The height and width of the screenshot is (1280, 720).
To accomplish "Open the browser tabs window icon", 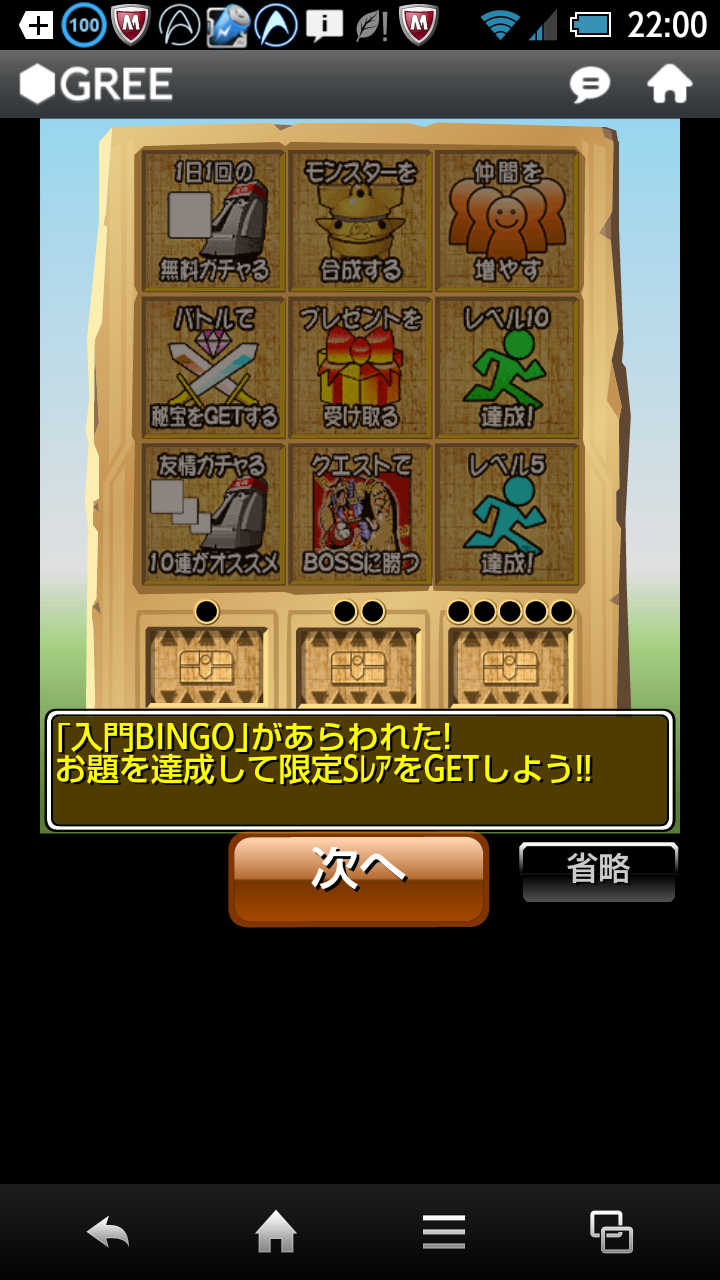I will (611, 1231).
